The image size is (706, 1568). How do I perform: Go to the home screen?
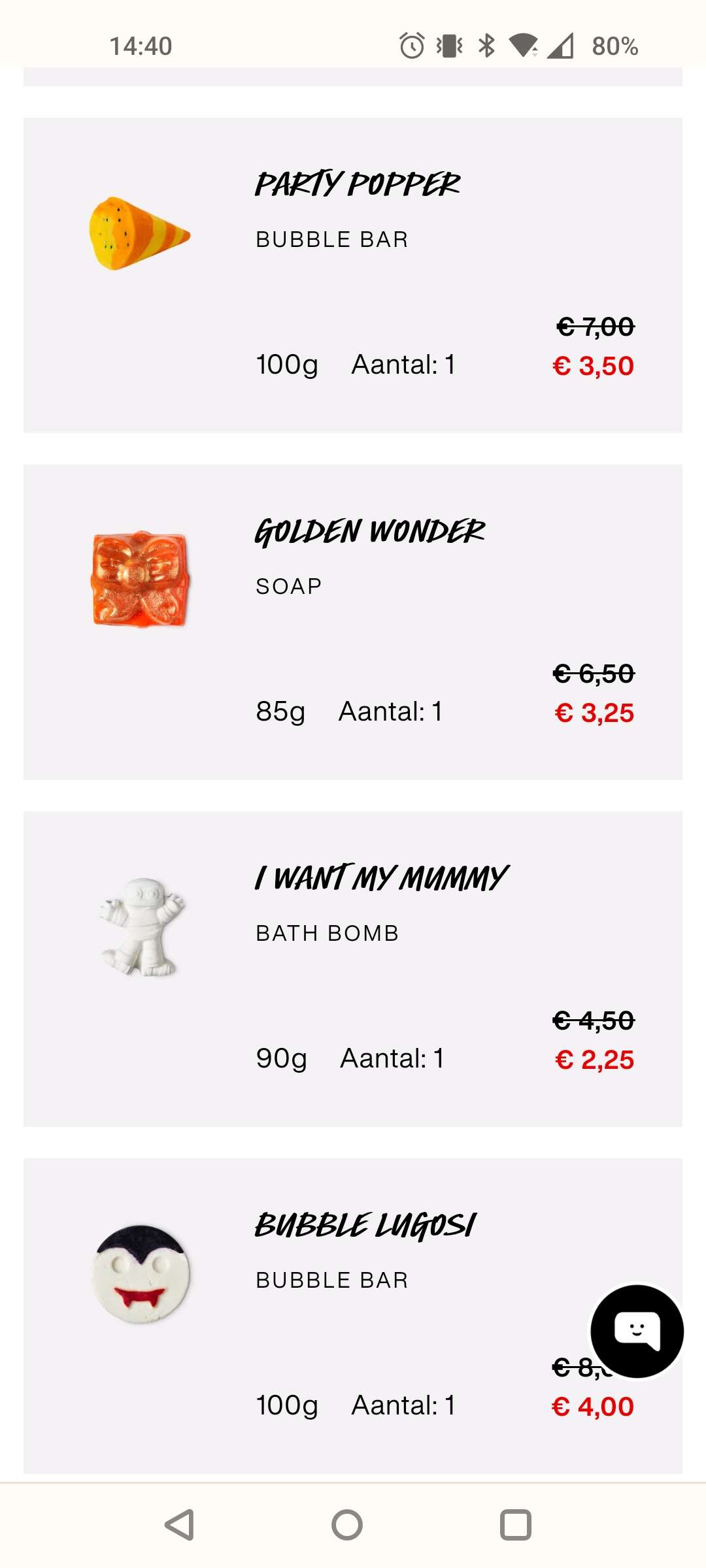coord(347,1525)
